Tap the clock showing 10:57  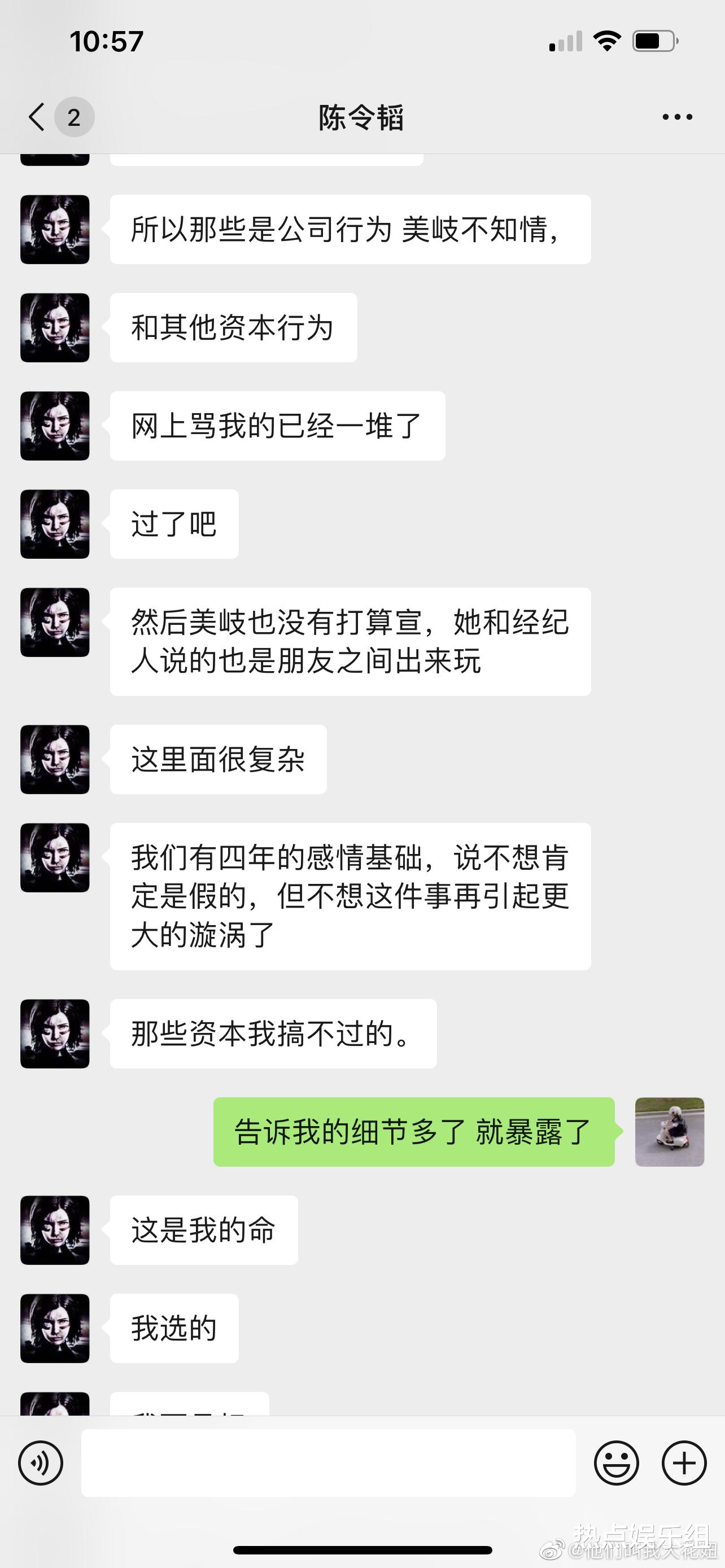(x=106, y=40)
